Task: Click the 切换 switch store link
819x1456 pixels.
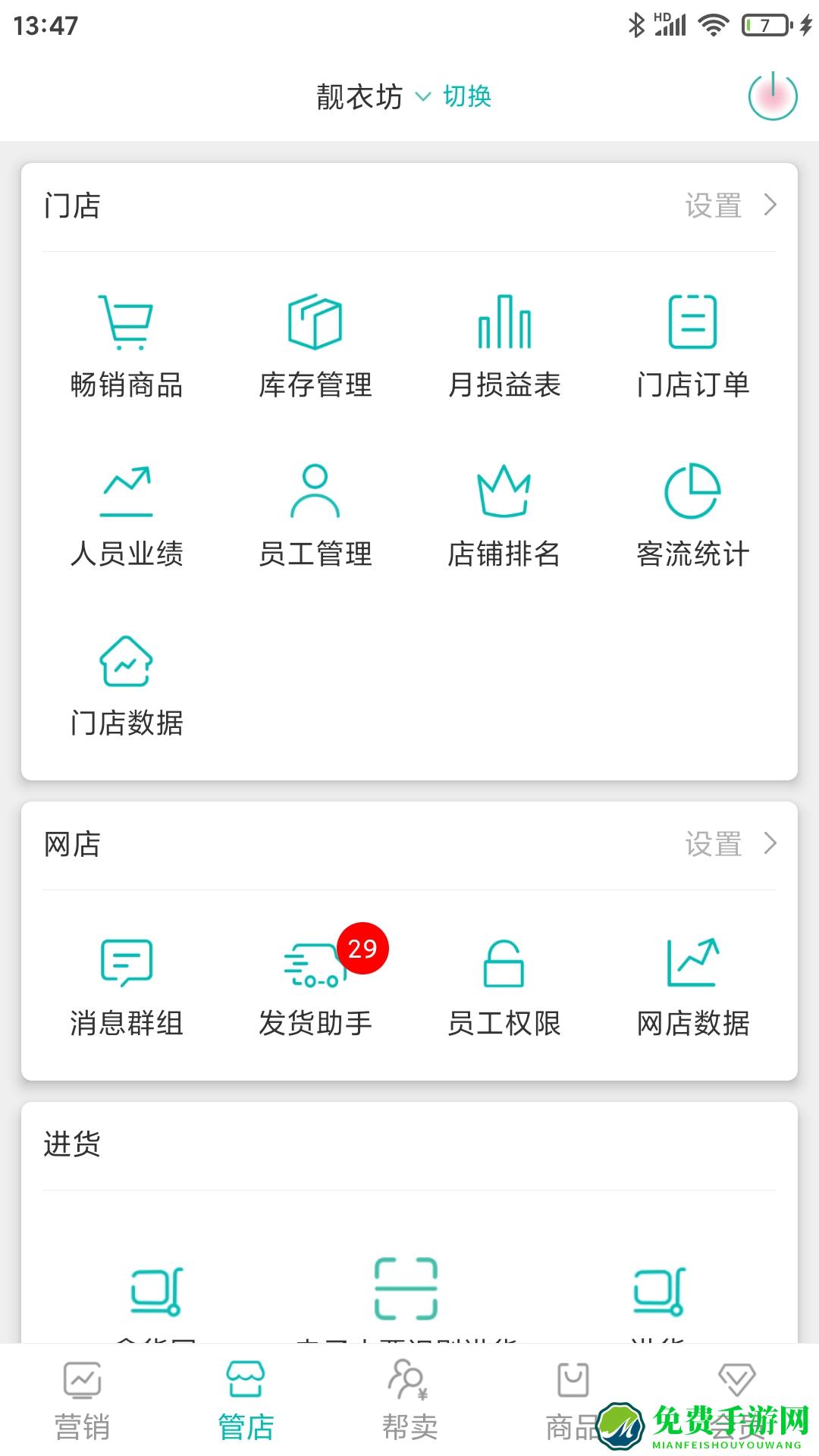Action: point(468,97)
